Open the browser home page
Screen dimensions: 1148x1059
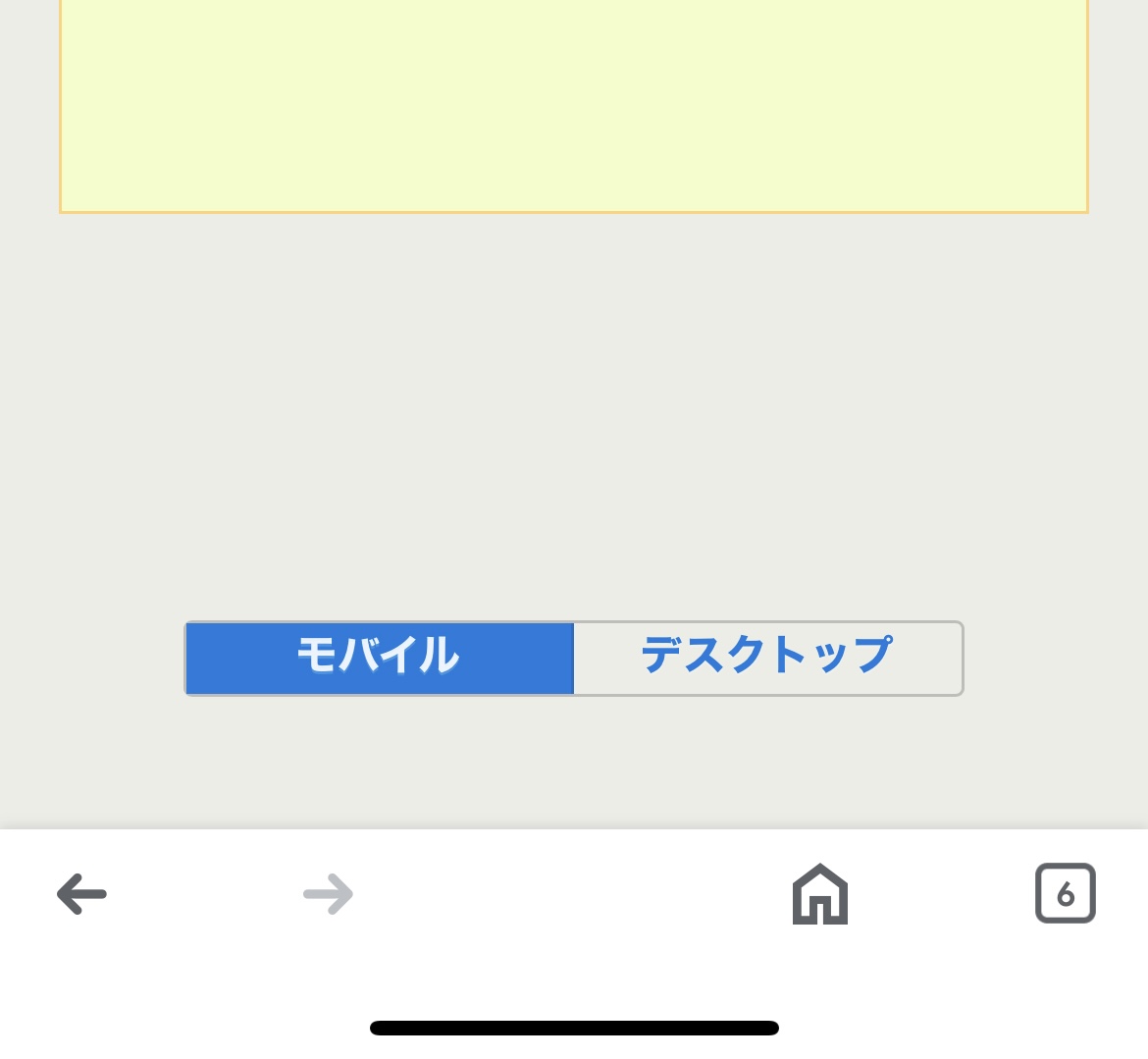click(819, 893)
